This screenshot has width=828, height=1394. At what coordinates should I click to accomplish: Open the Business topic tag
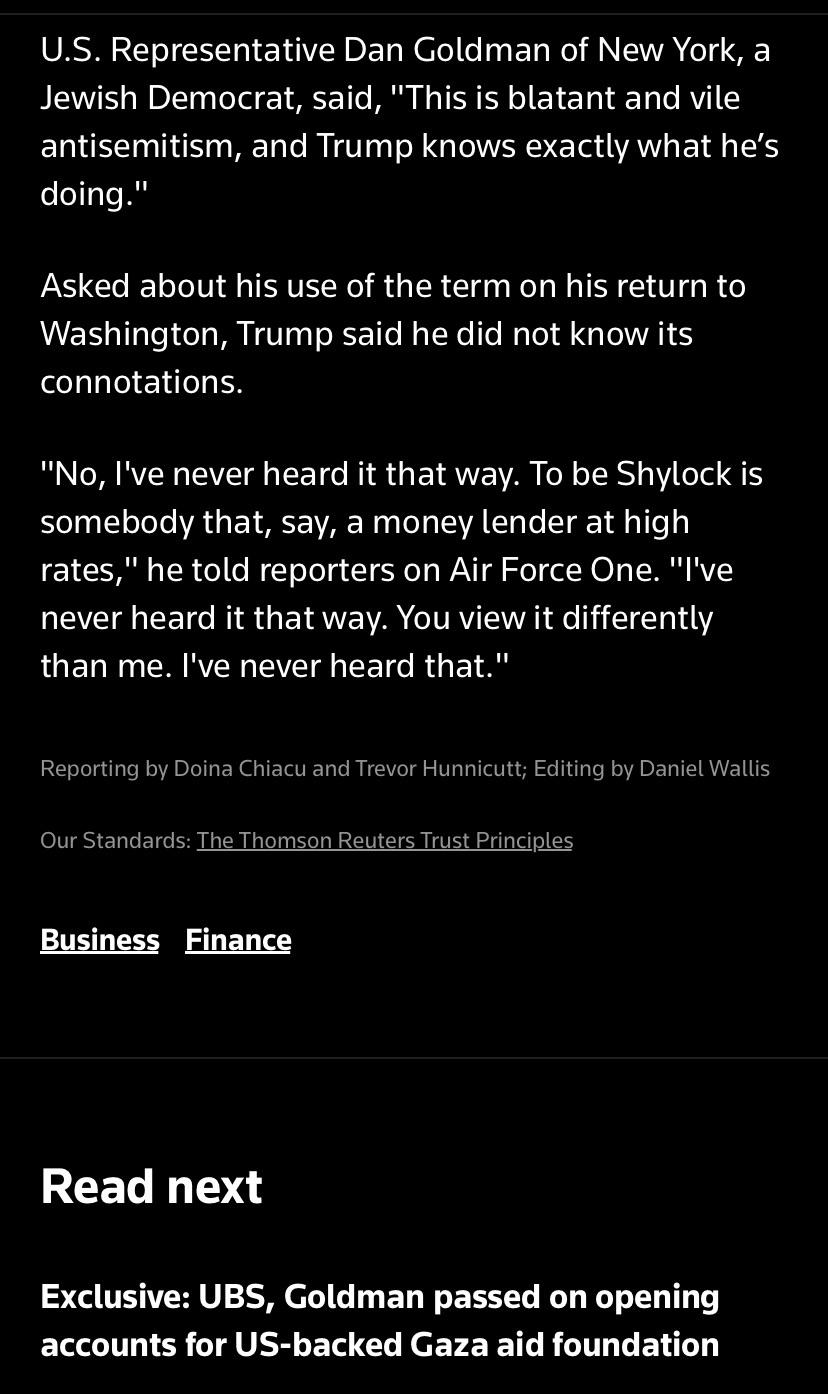point(99,940)
